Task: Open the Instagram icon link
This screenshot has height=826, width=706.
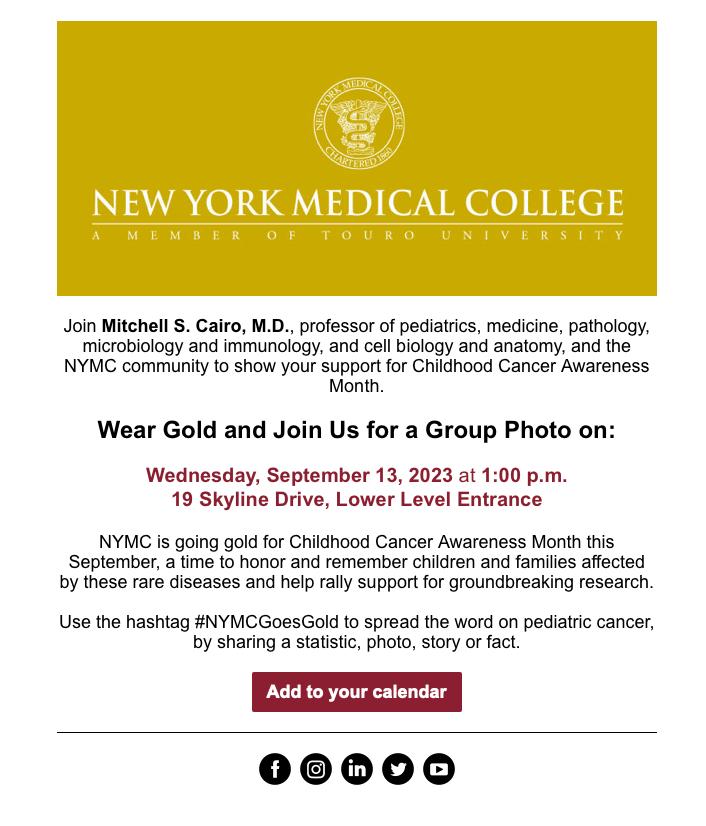Action: tap(316, 769)
